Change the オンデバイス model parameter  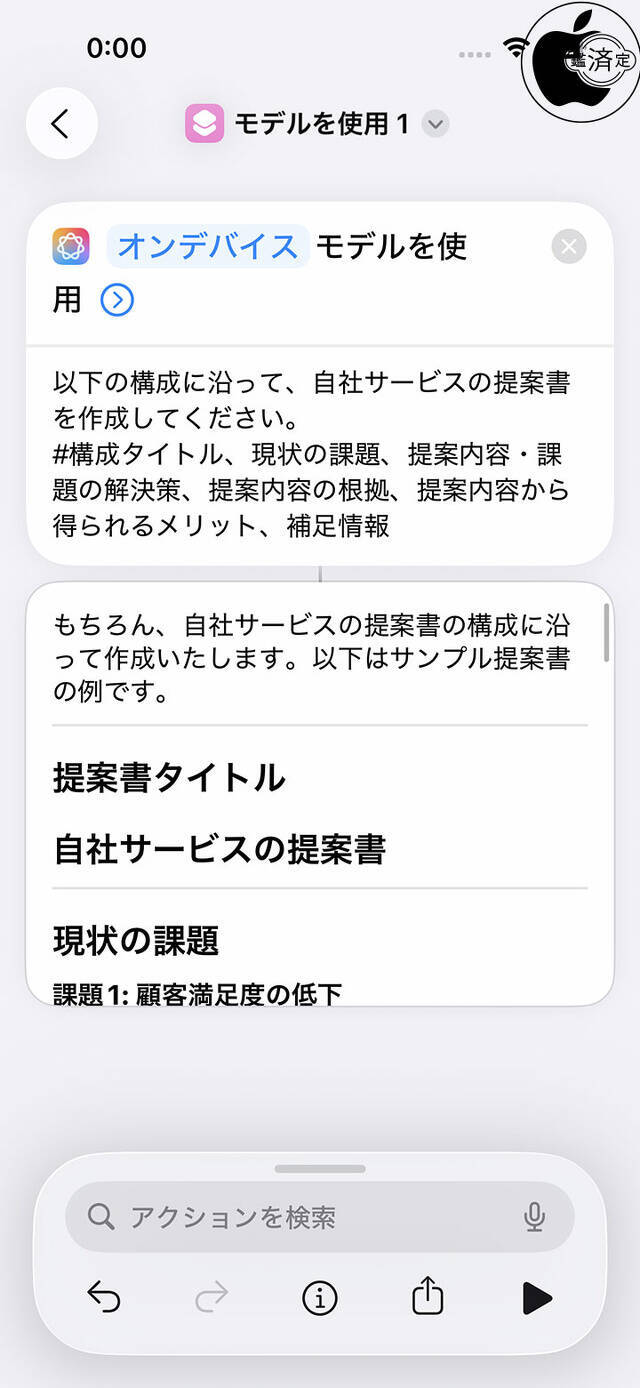click(208, 246)
